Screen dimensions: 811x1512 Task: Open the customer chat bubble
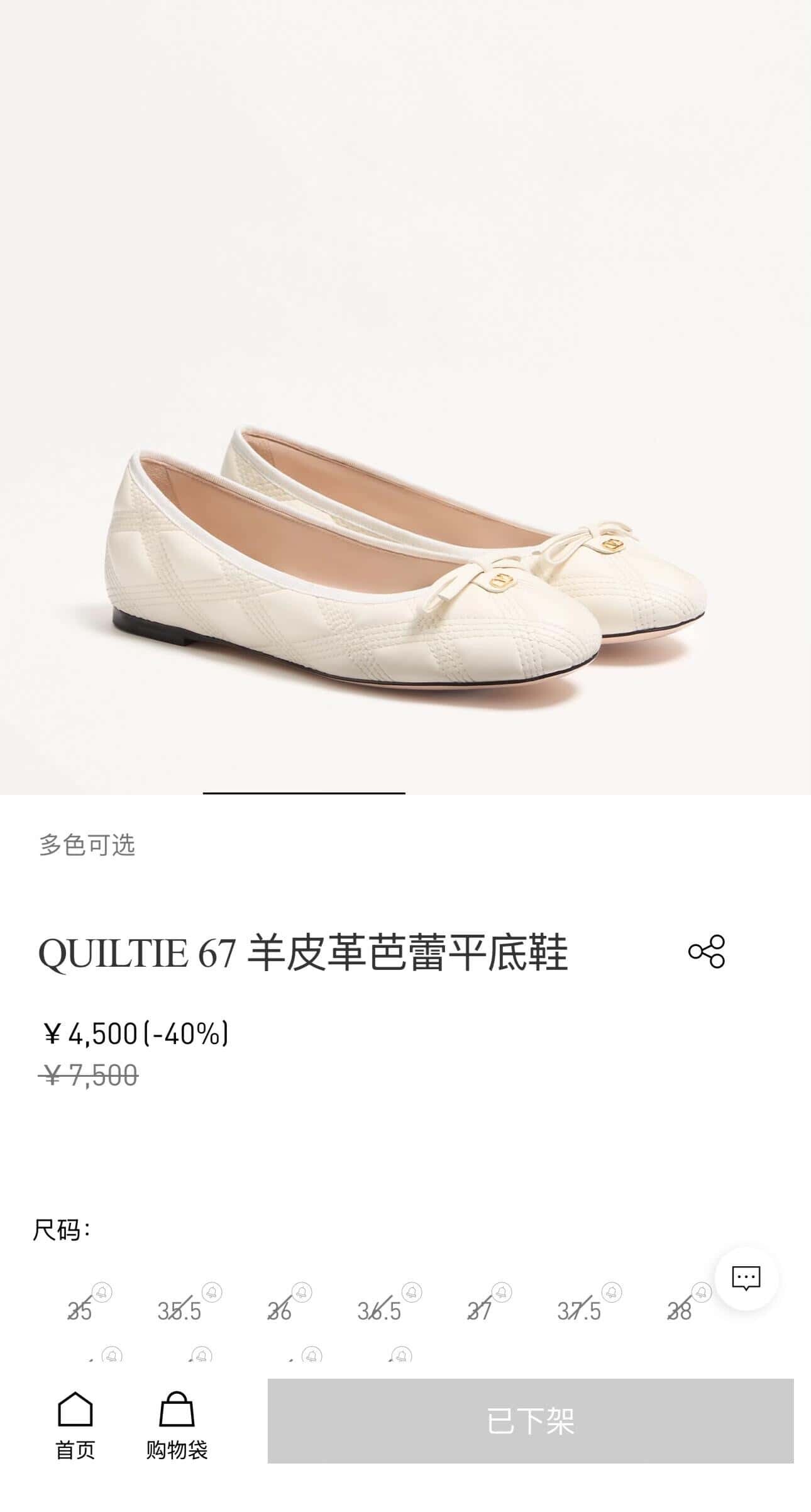pos(746,1277)
